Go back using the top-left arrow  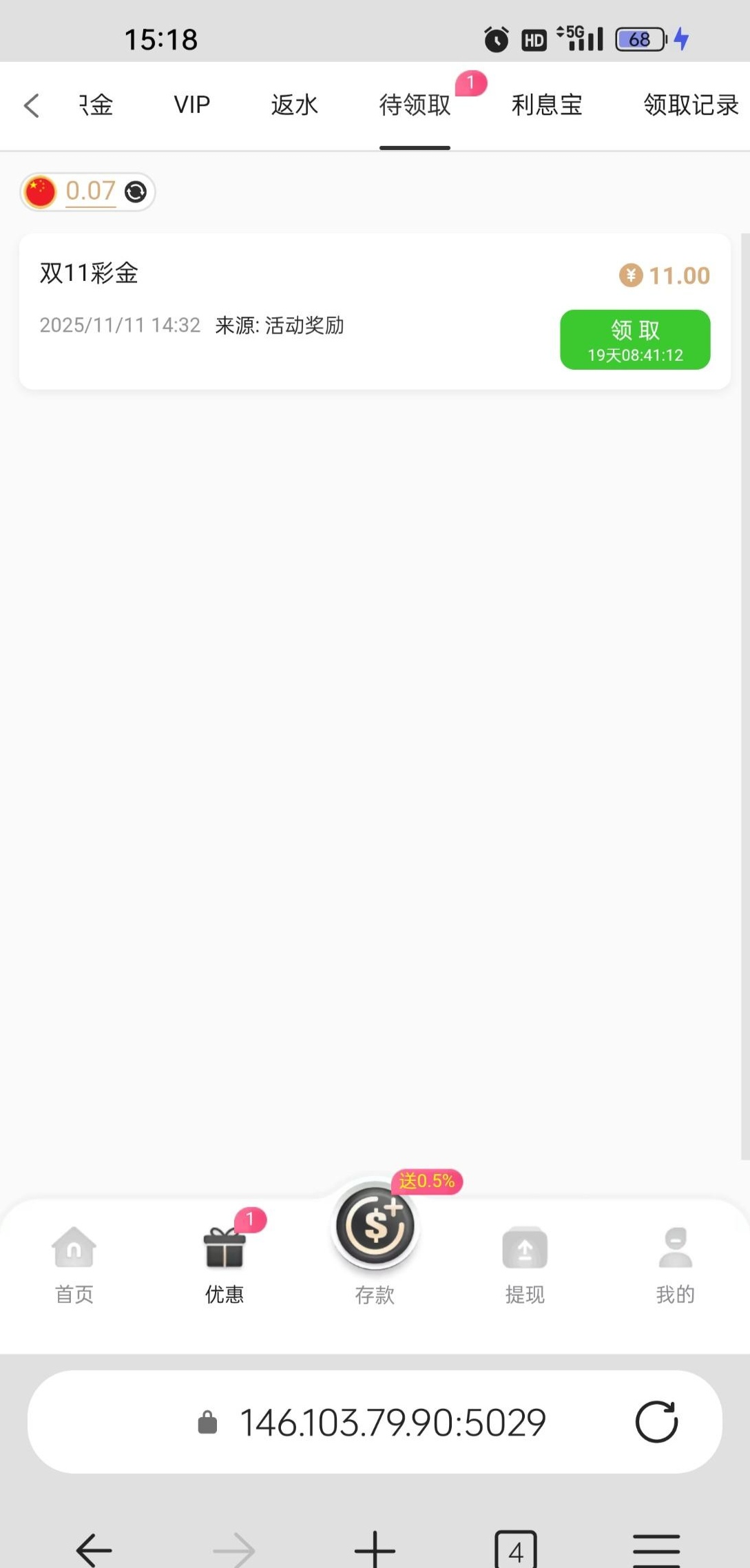pos(32,105)
